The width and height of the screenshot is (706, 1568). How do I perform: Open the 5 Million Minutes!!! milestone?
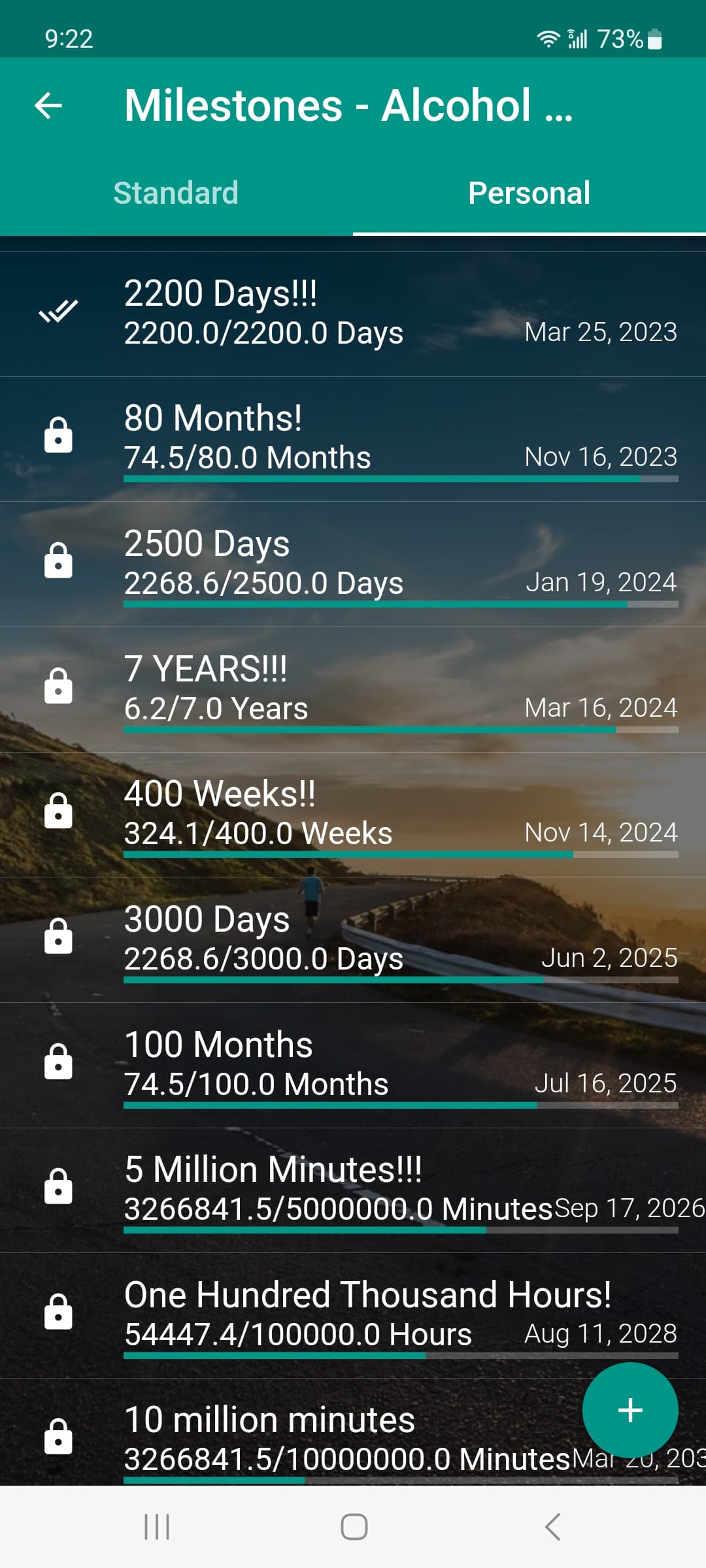pos(353,1190)
